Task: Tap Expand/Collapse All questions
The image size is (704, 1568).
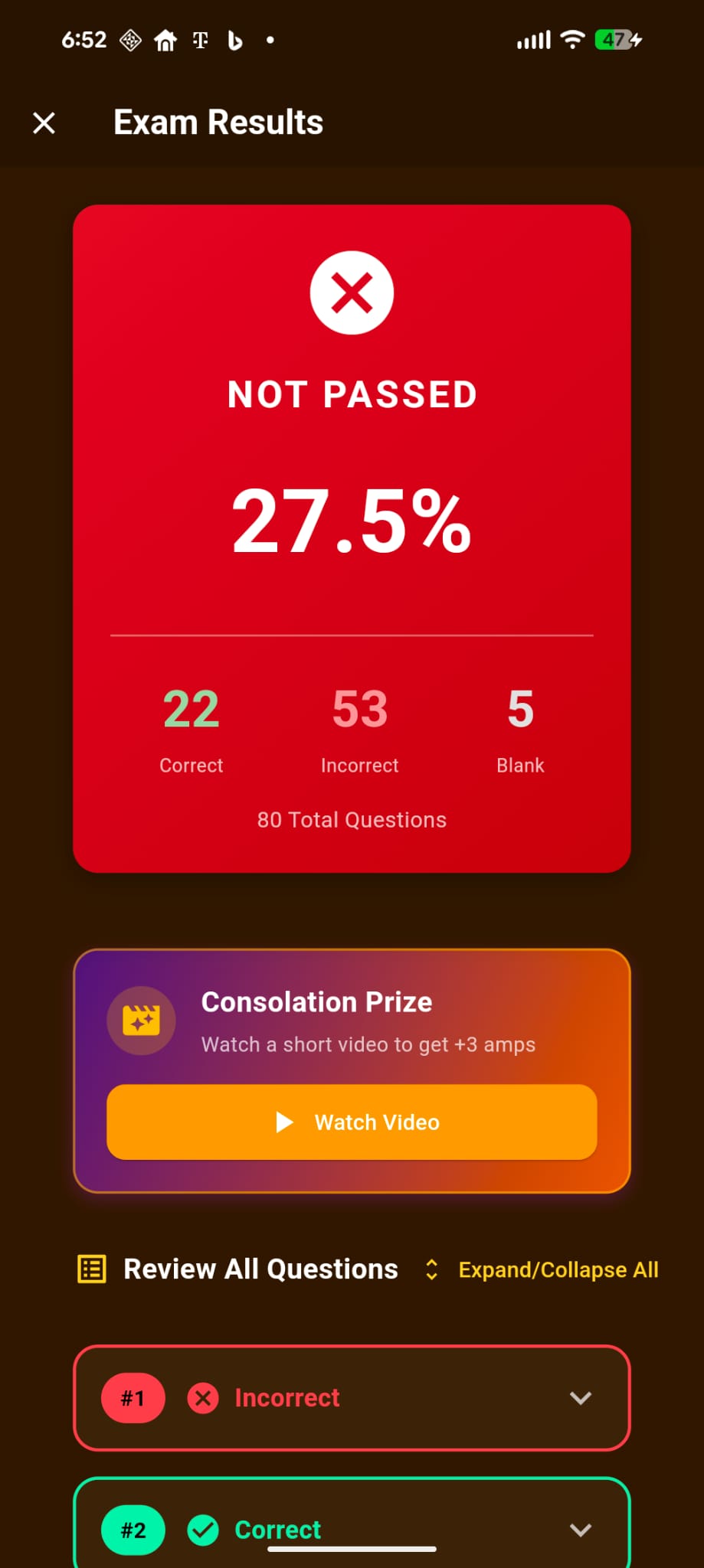Action: (x=542, y=1269)
